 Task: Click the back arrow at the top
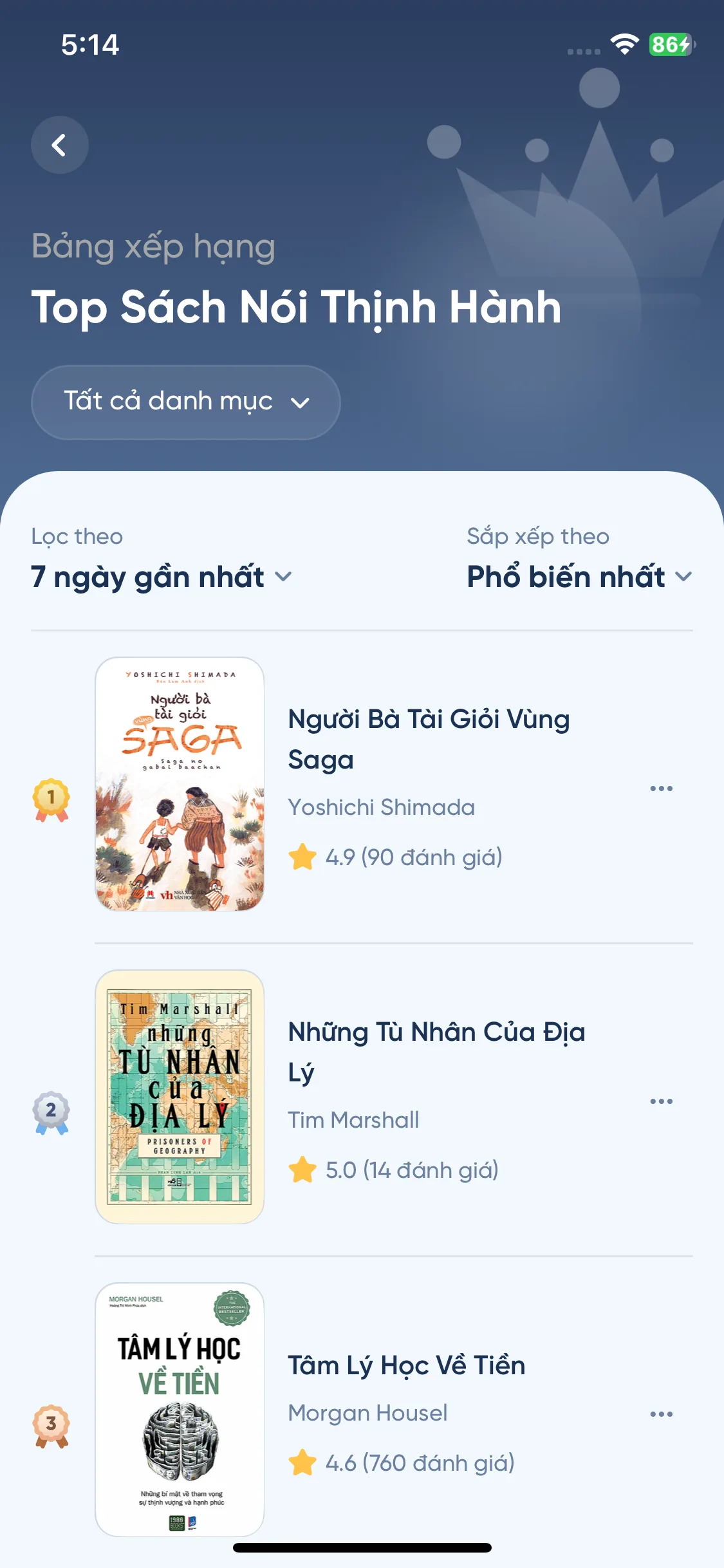pos(59,145)
